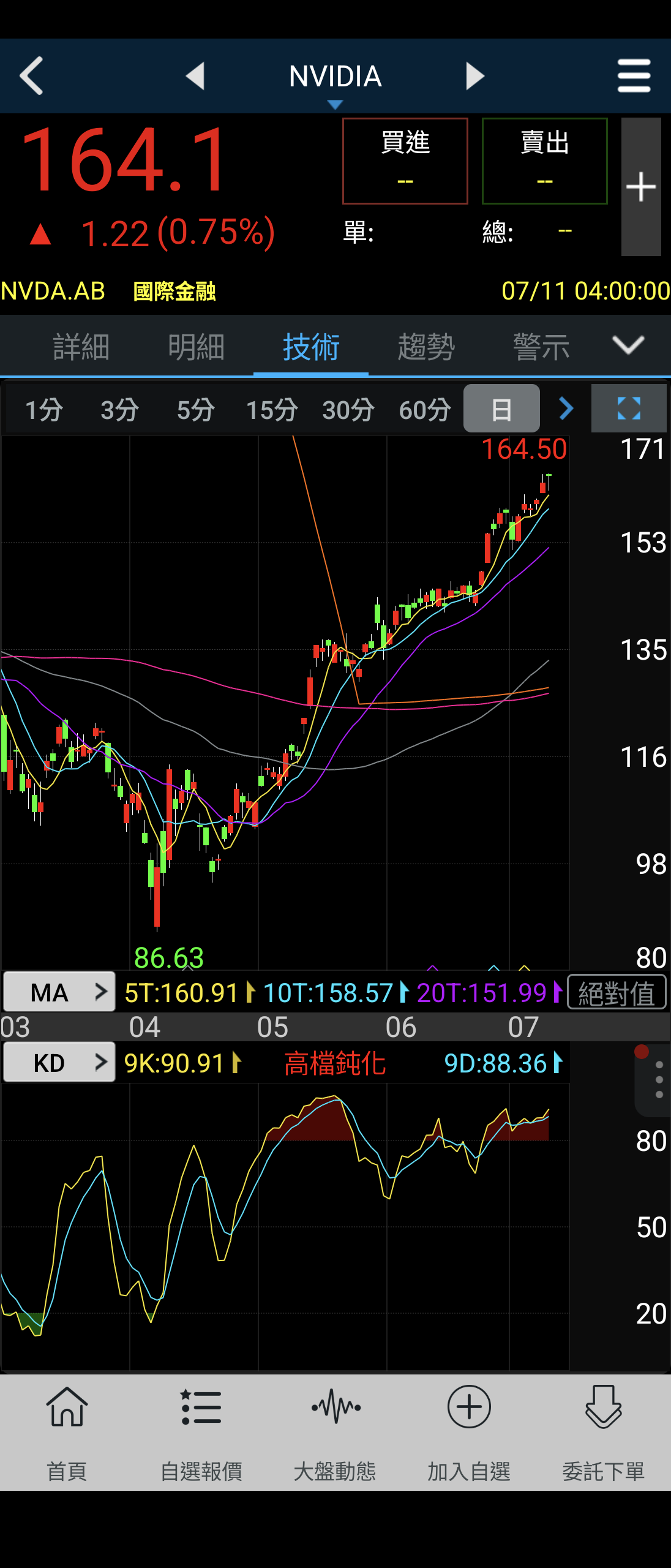Switch to the 詳細 tab
The height and width of the screenshot is (1568, 671).
point(81,347)
